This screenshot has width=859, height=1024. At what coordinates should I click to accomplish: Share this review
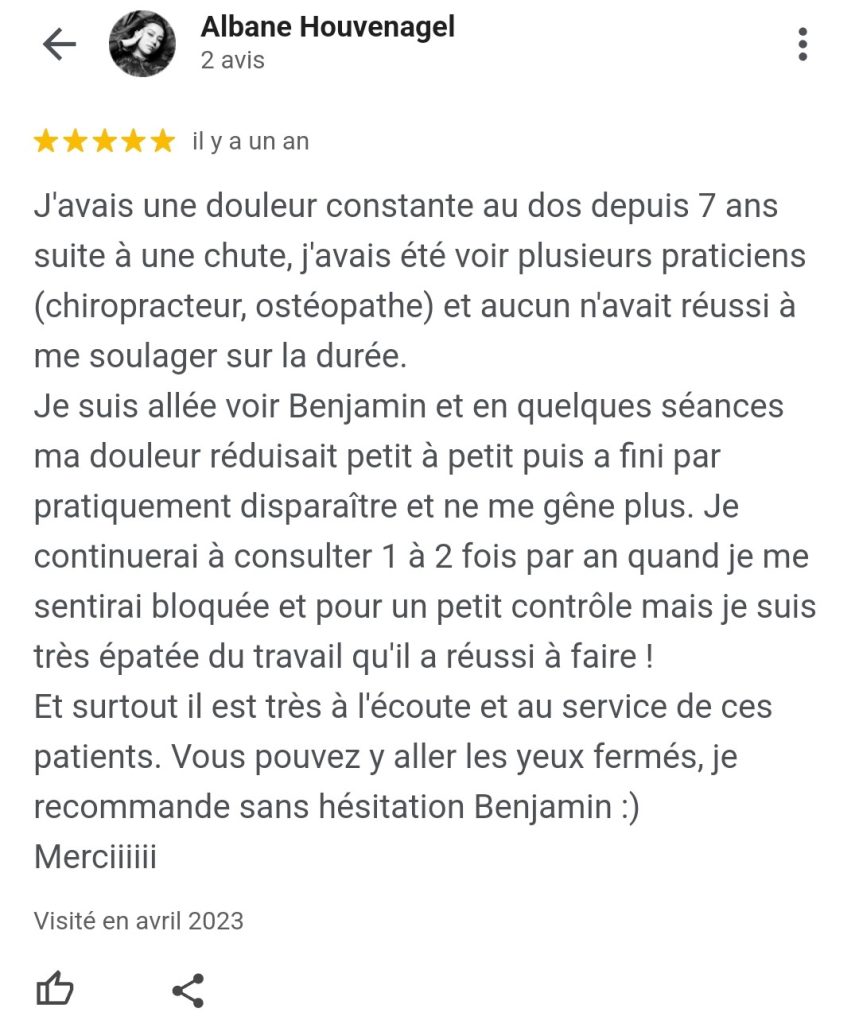[188, 990]
